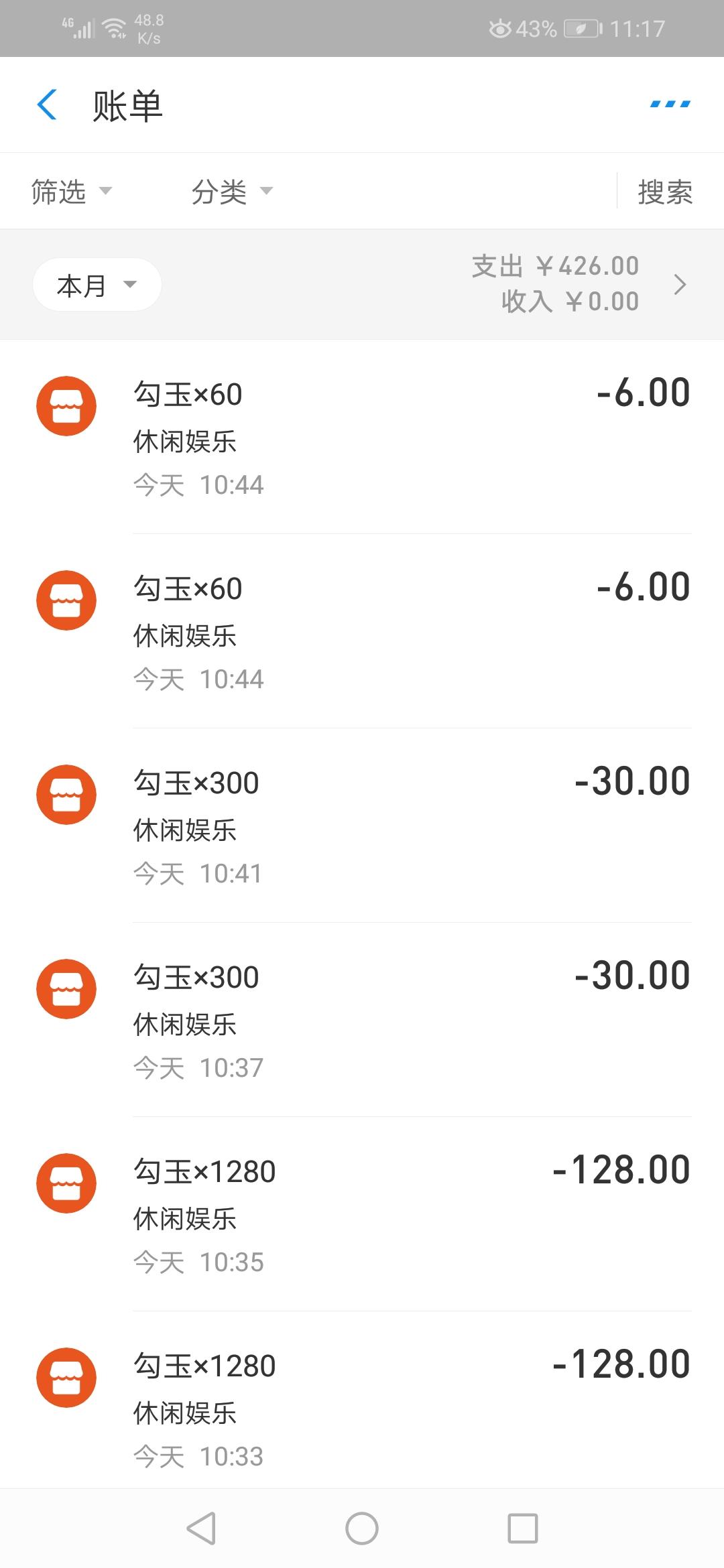Tap the system back navigation button
724x1568 pixels.
pos(201,1528)
